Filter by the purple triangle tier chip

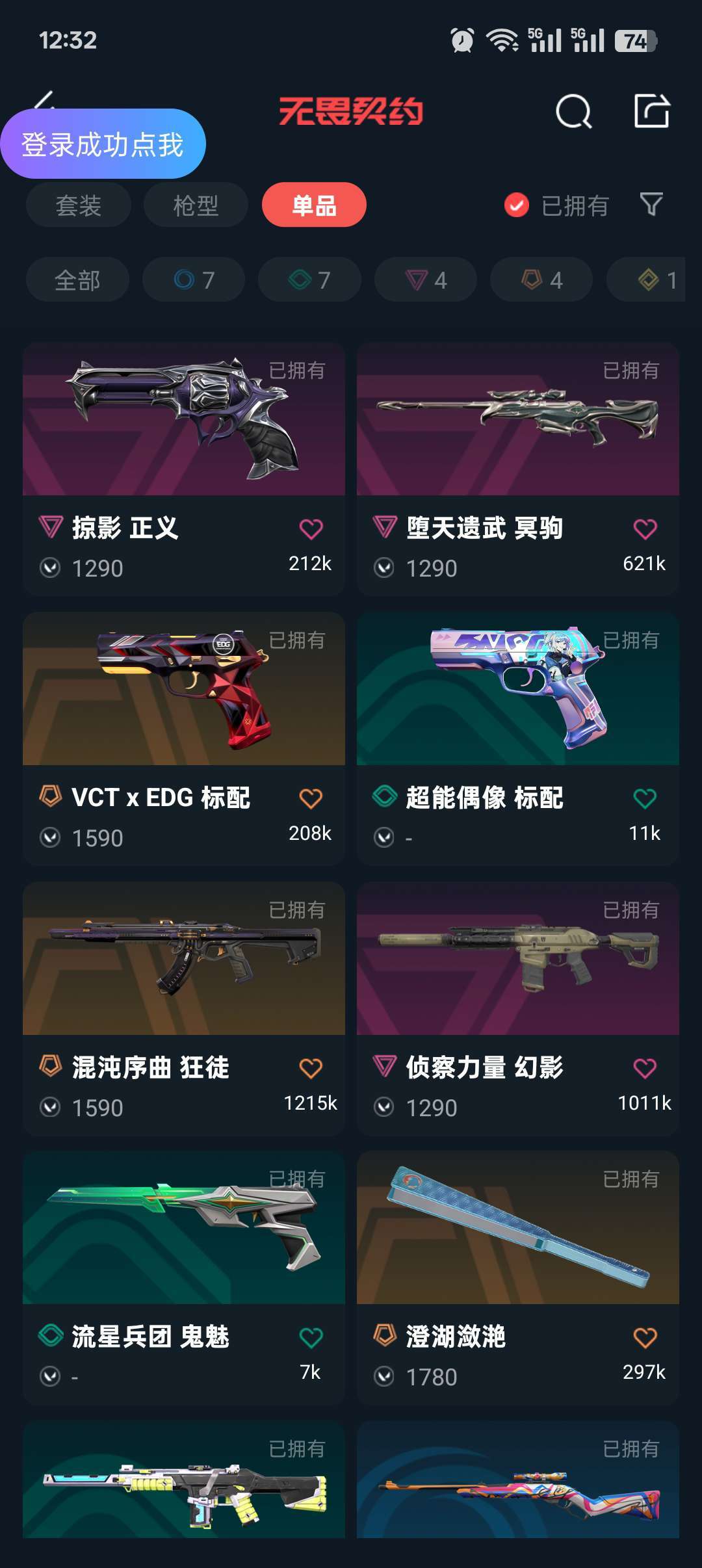pyautogui.click(x=426, y=280)
